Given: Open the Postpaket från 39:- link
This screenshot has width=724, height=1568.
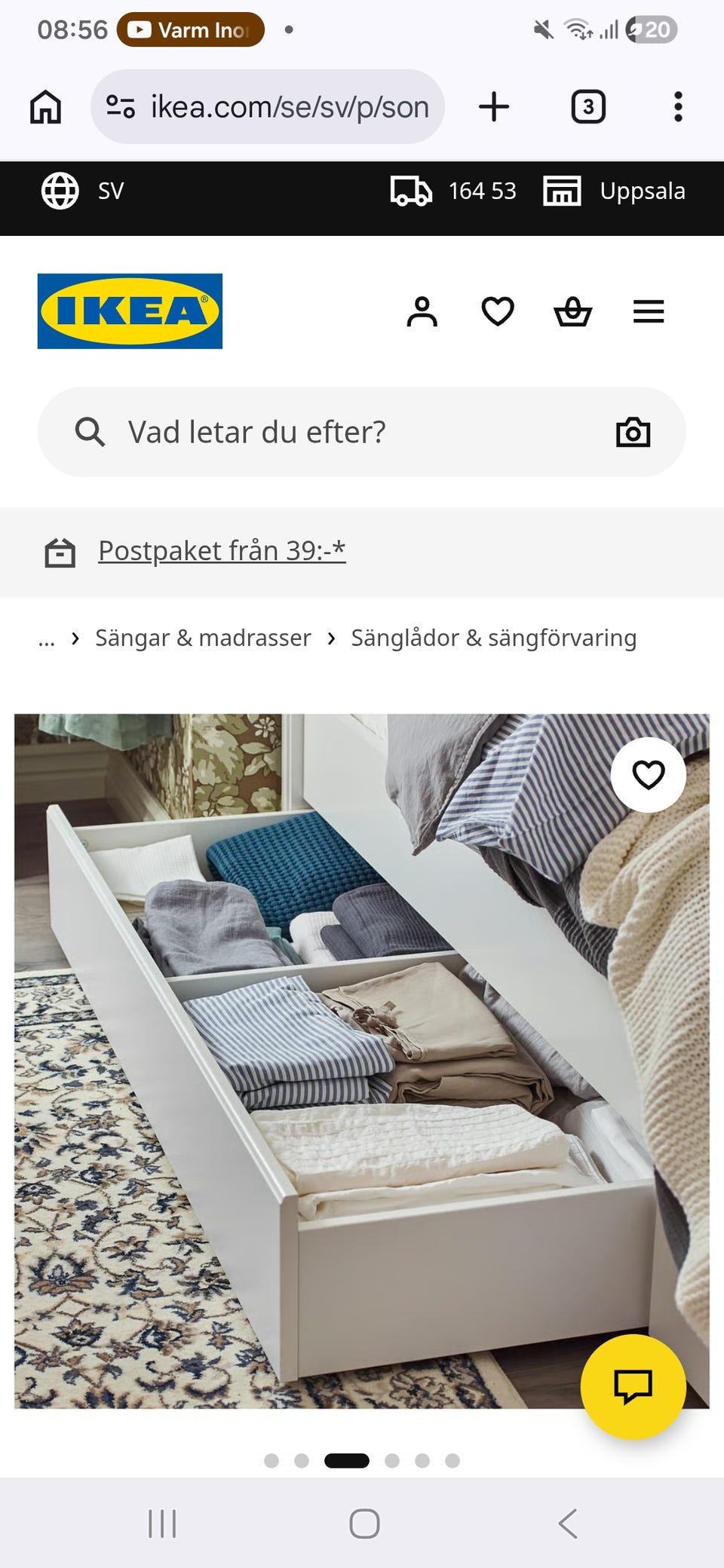Looking at the screenshot, I should 221,551.
